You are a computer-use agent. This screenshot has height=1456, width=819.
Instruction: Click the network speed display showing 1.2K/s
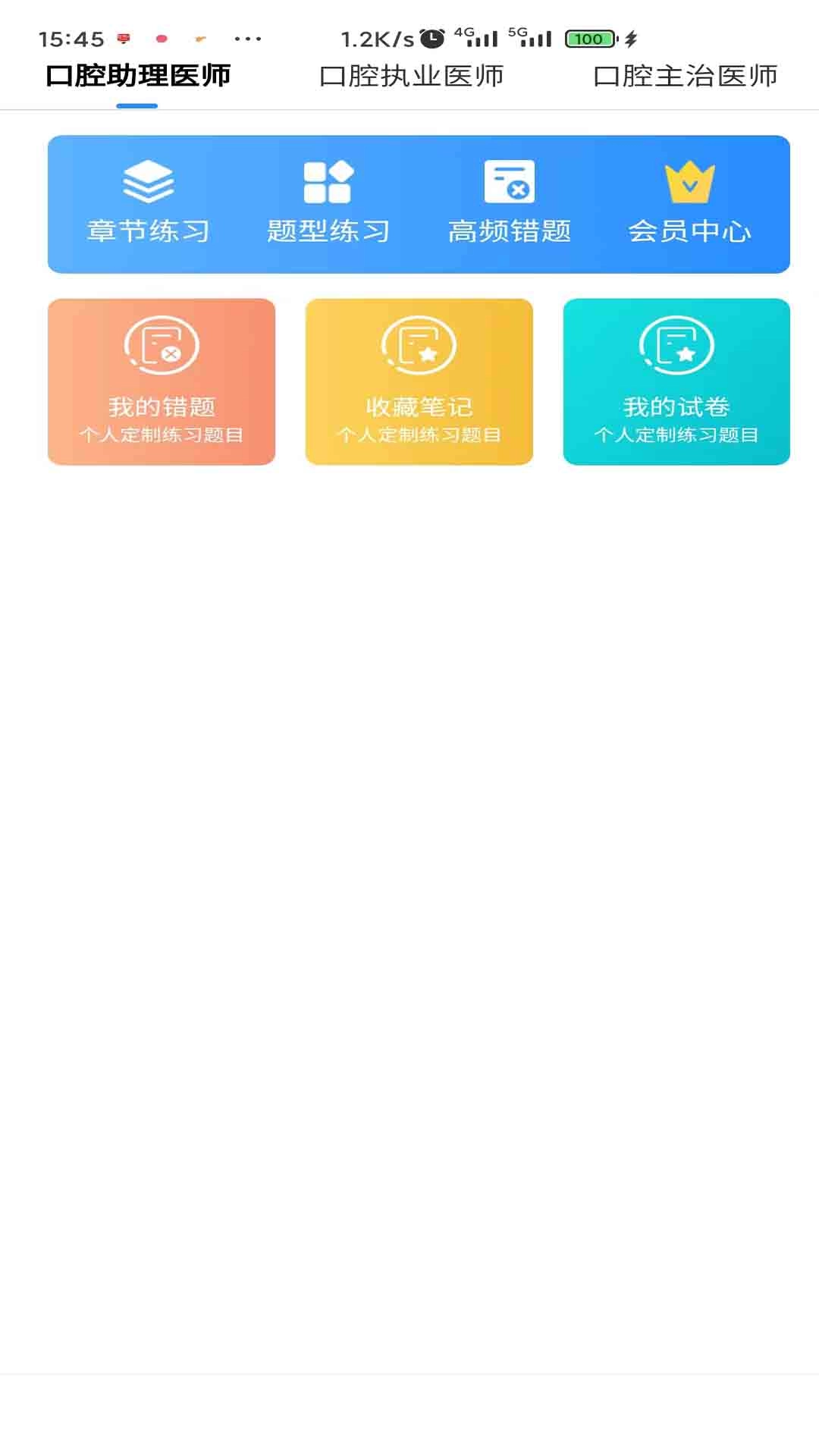pyautogui.click(x=376, y=36)
